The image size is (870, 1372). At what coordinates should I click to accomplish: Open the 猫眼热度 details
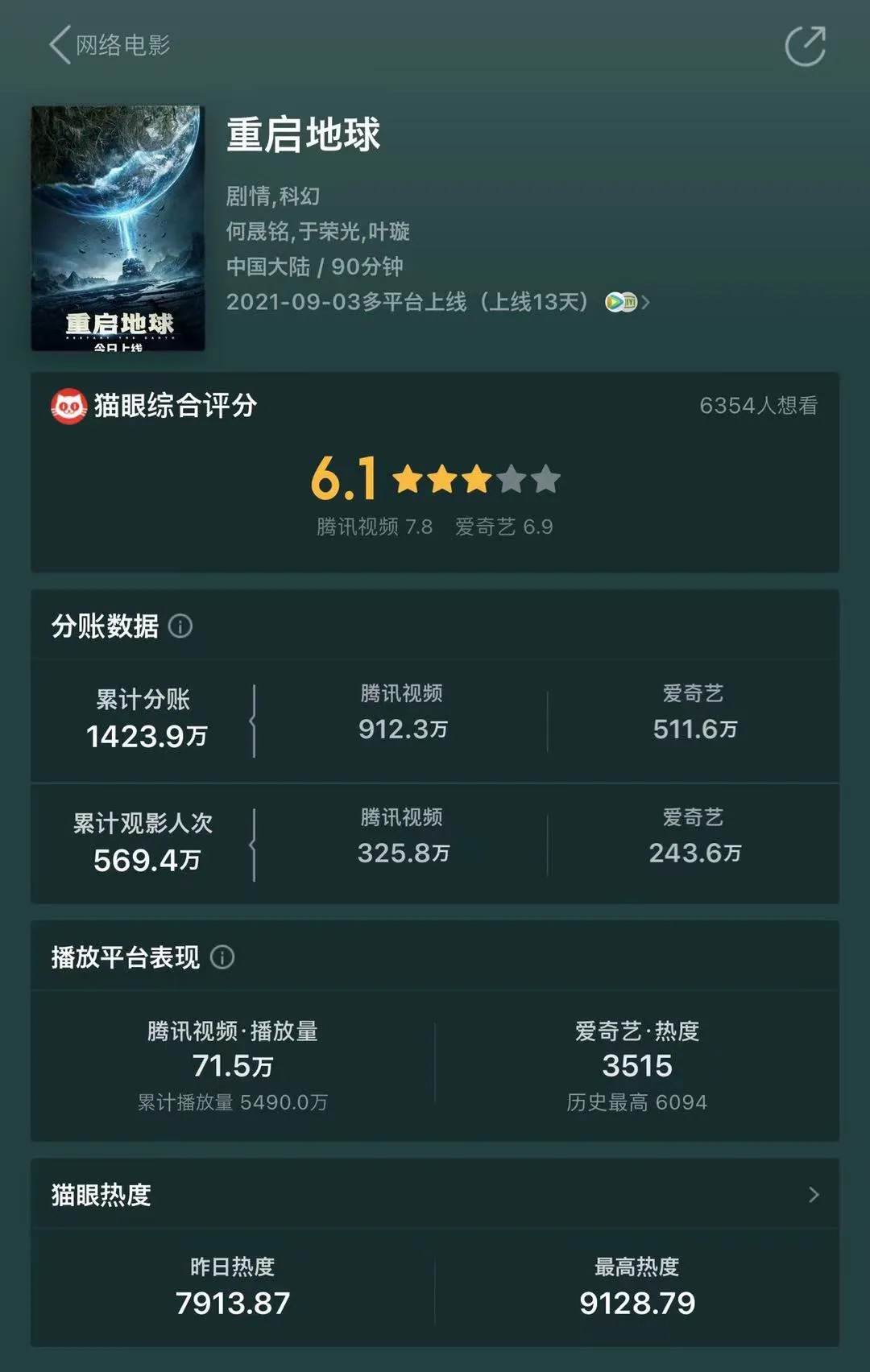pyautogui.click(x=813, y=1195)
